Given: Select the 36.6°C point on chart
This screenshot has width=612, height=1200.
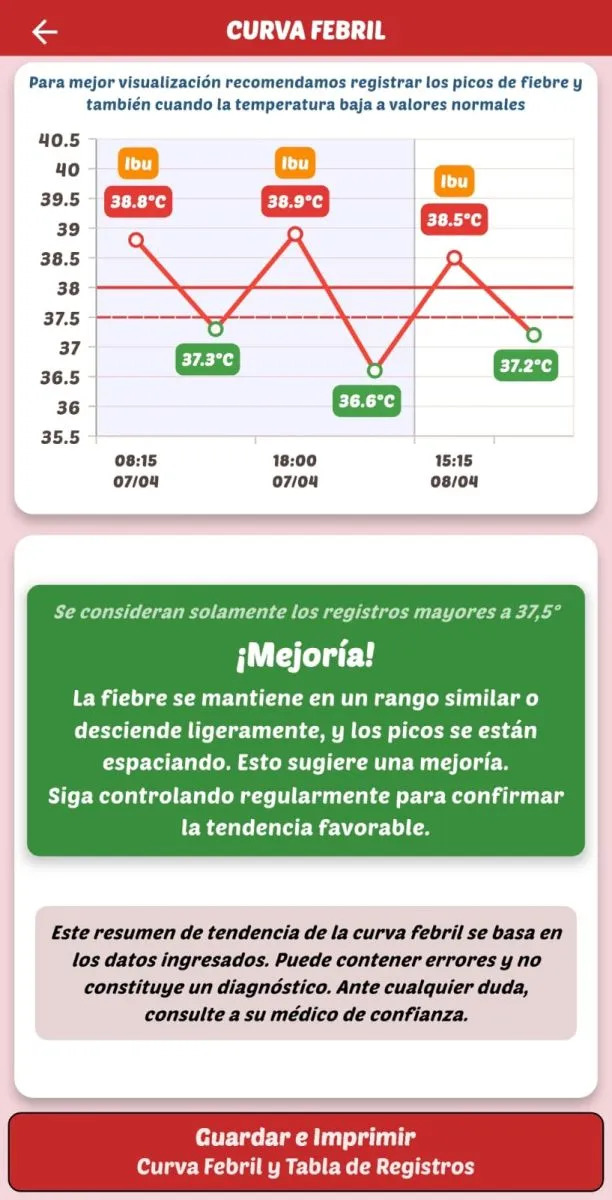Looking at the screenshot, I should tap(374, 371).
